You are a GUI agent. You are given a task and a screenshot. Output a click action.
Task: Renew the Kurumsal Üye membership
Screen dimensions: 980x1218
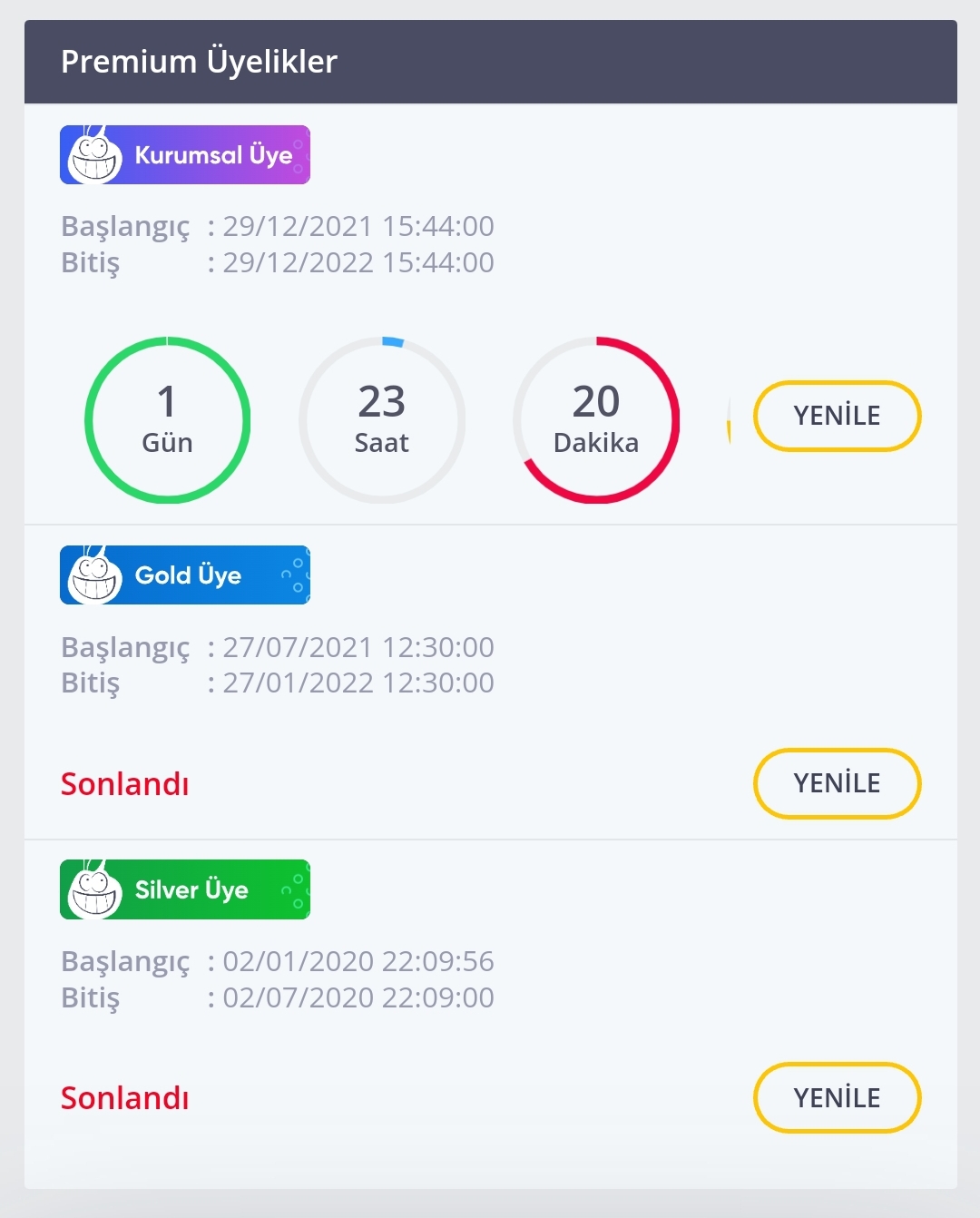(x=837, y=416)
